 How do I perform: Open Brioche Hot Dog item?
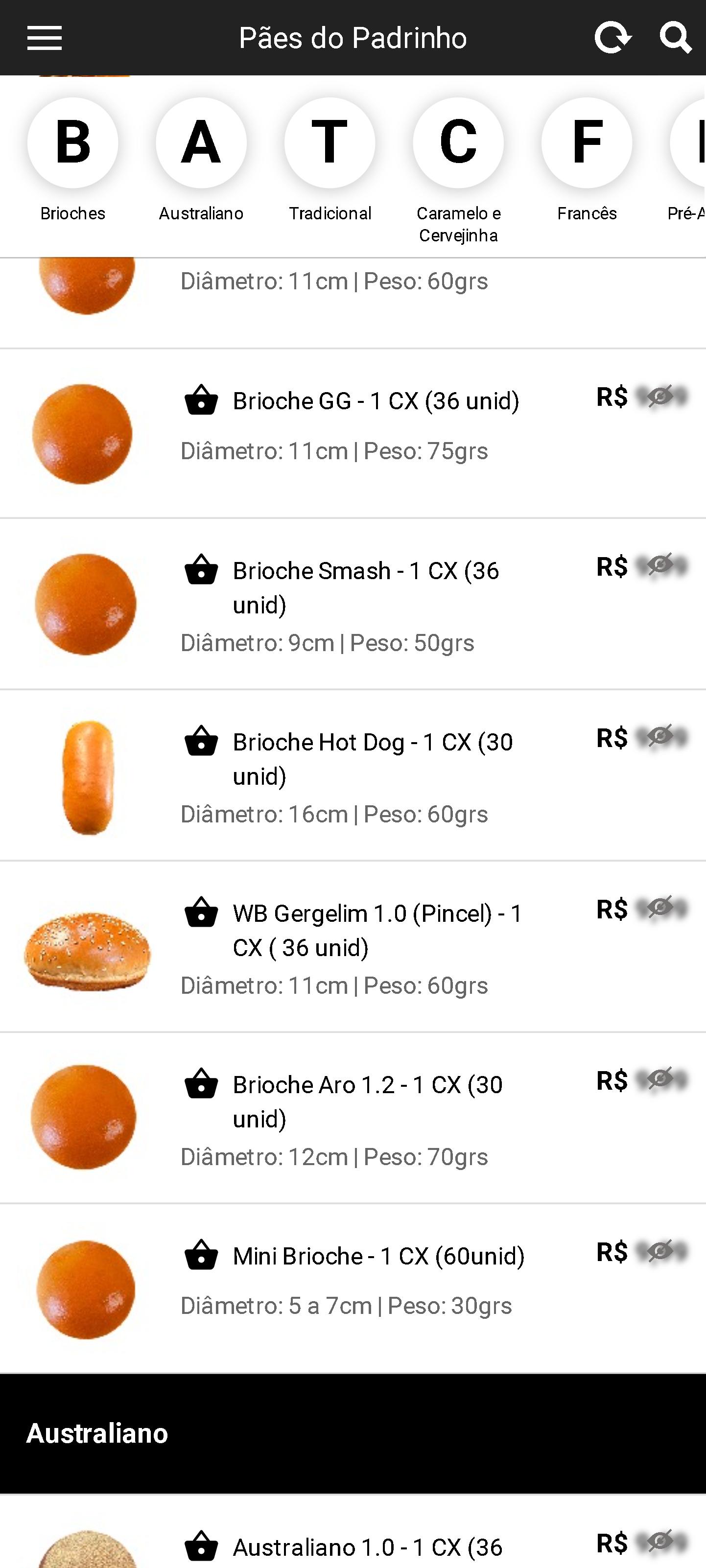pyautogui.click(x=353, y=775)
